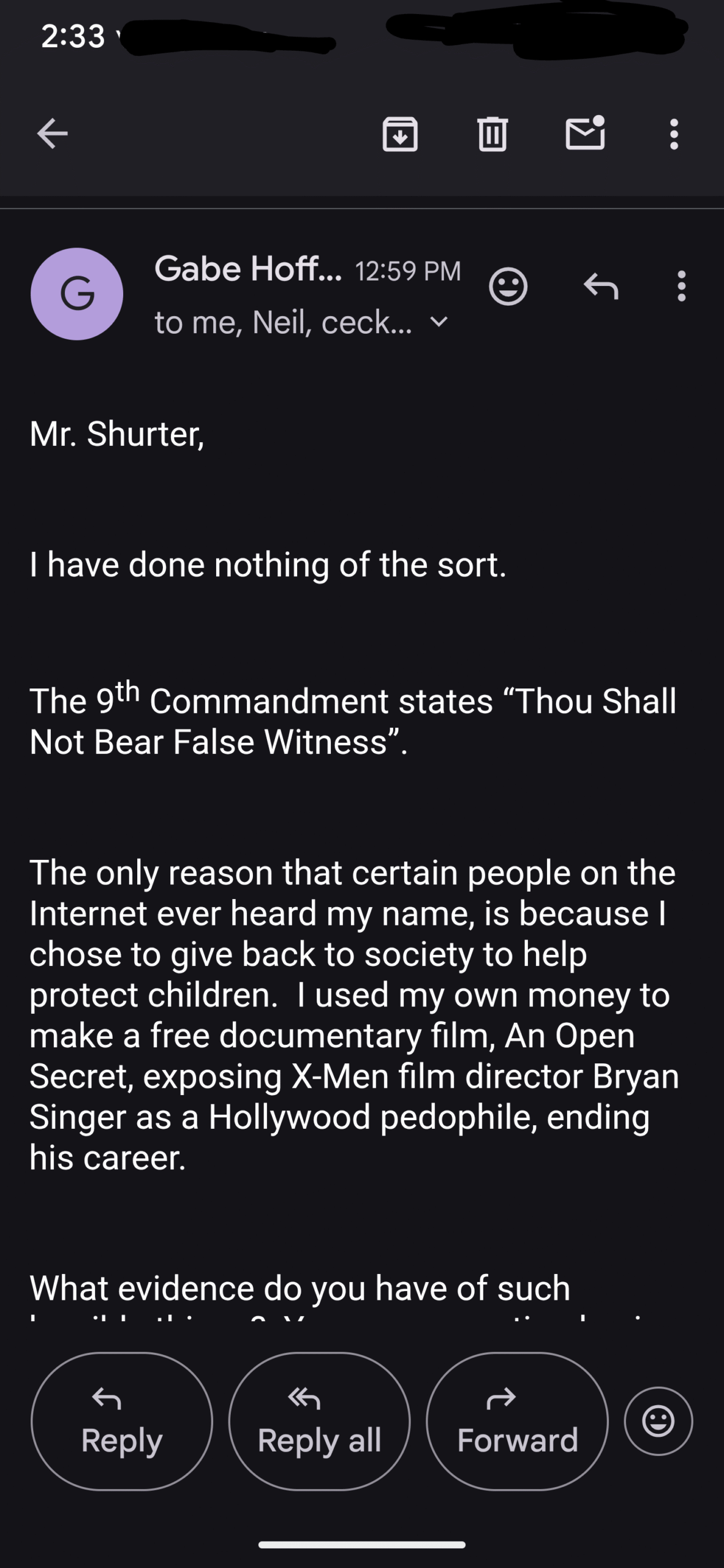This screenshot has width=724, height=1568.
Task: Forward this email
Action: pos(518,1421)
